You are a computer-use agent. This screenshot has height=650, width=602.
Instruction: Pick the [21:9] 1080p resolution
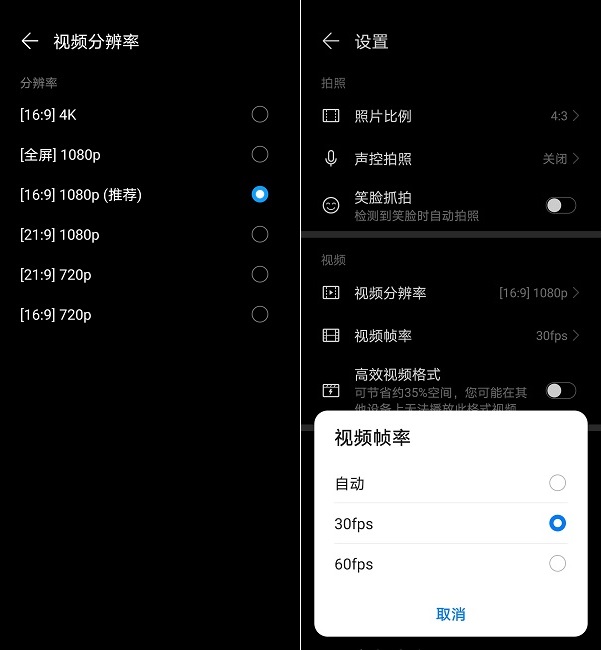point(260,235)
